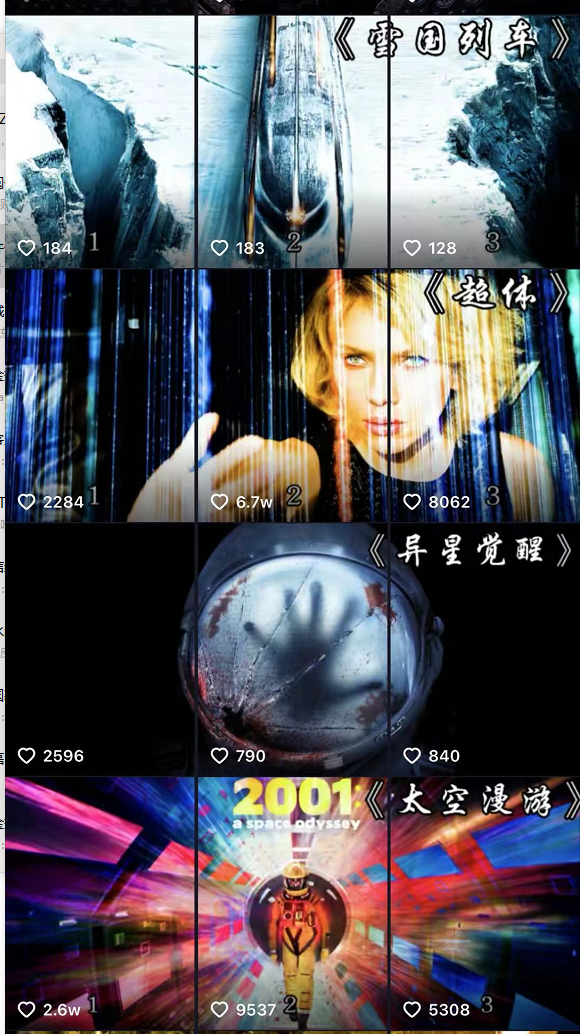Viewport: 580px width, 1034px height.
Task: Select the 太空漫游 video with 2.6w likes
Action: (x=100, y=903)
